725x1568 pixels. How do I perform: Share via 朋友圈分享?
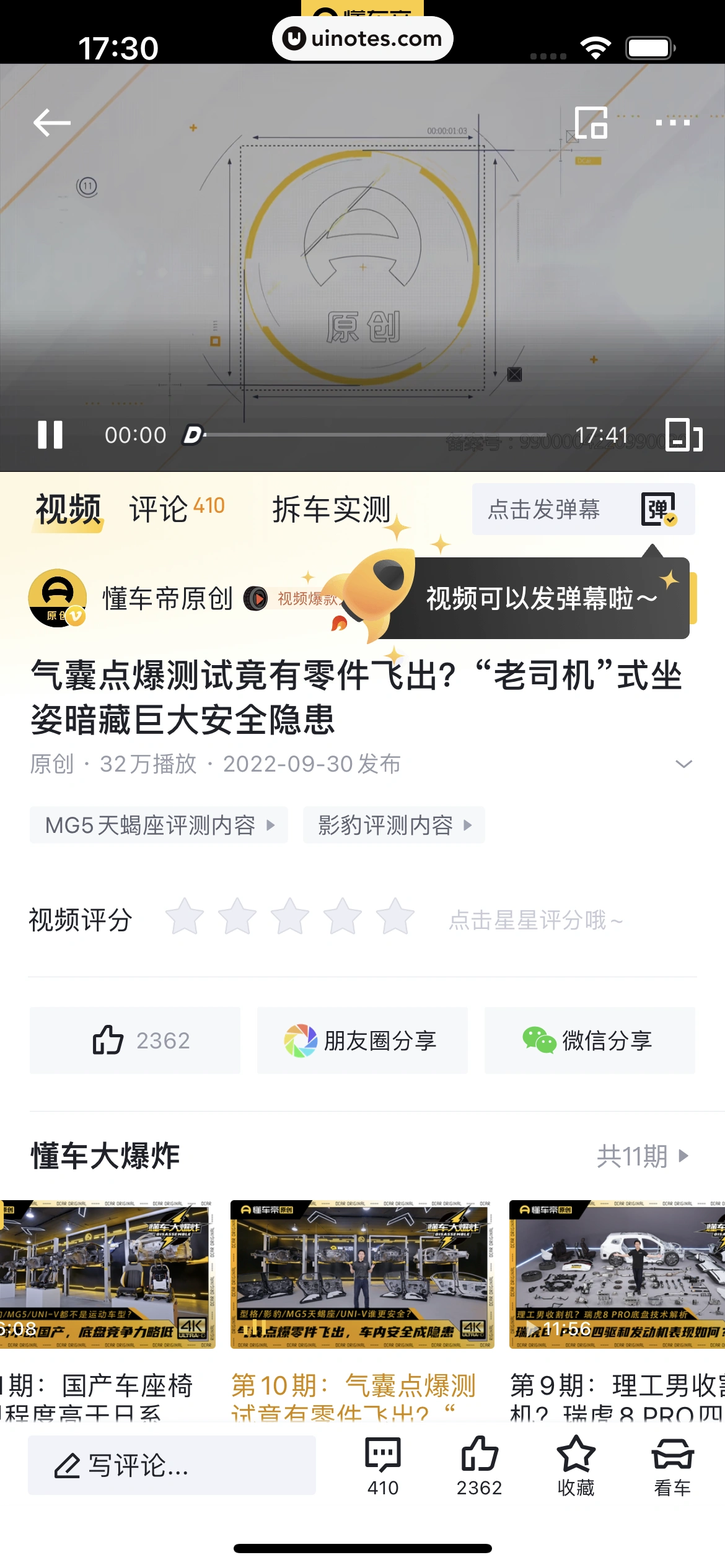coord(362,1040)
